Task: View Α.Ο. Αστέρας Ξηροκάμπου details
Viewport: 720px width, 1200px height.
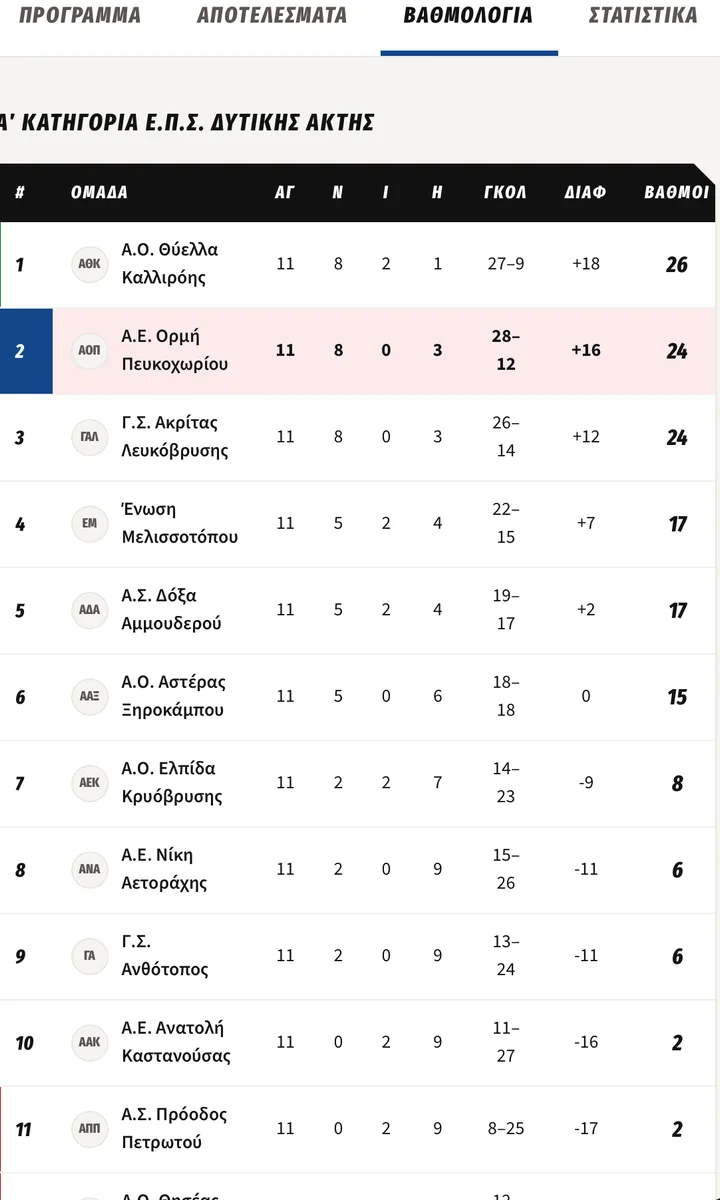Action: coord(360,697)
